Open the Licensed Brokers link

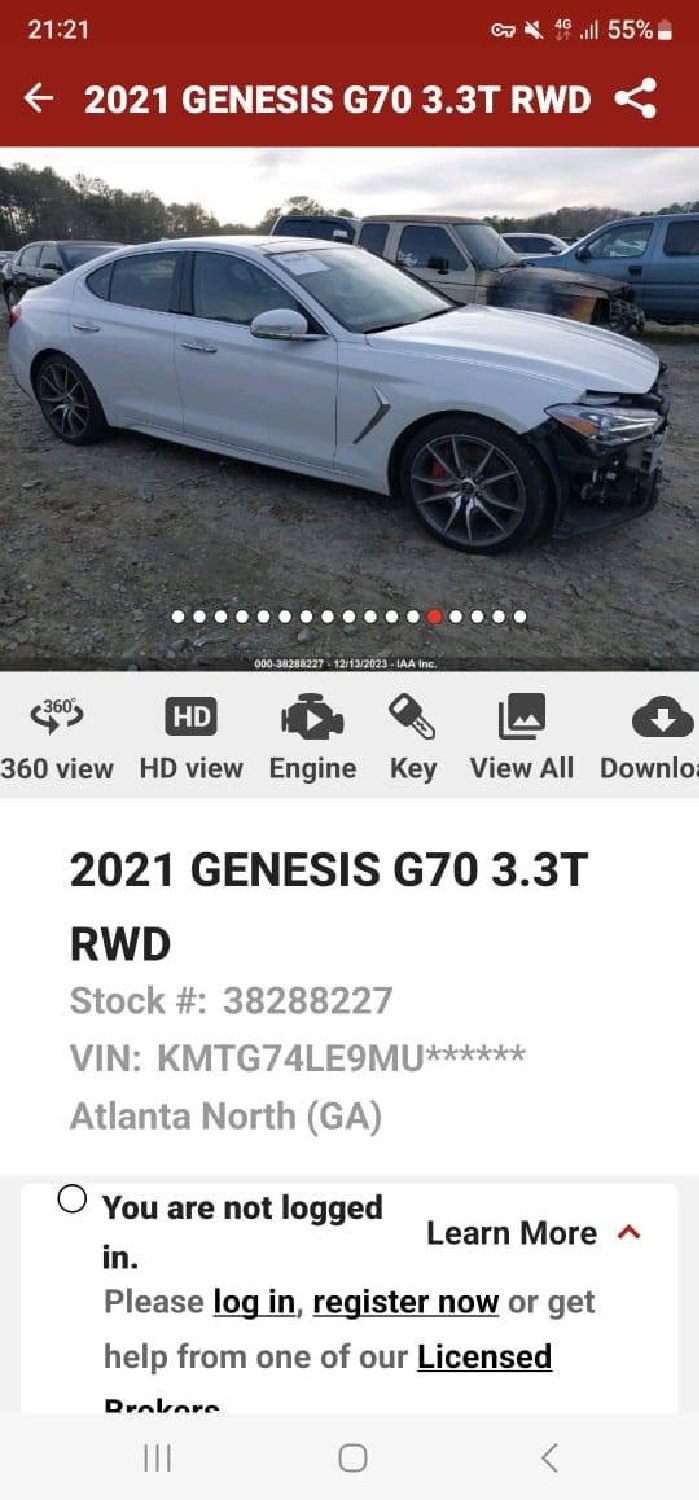[484, 1357]
